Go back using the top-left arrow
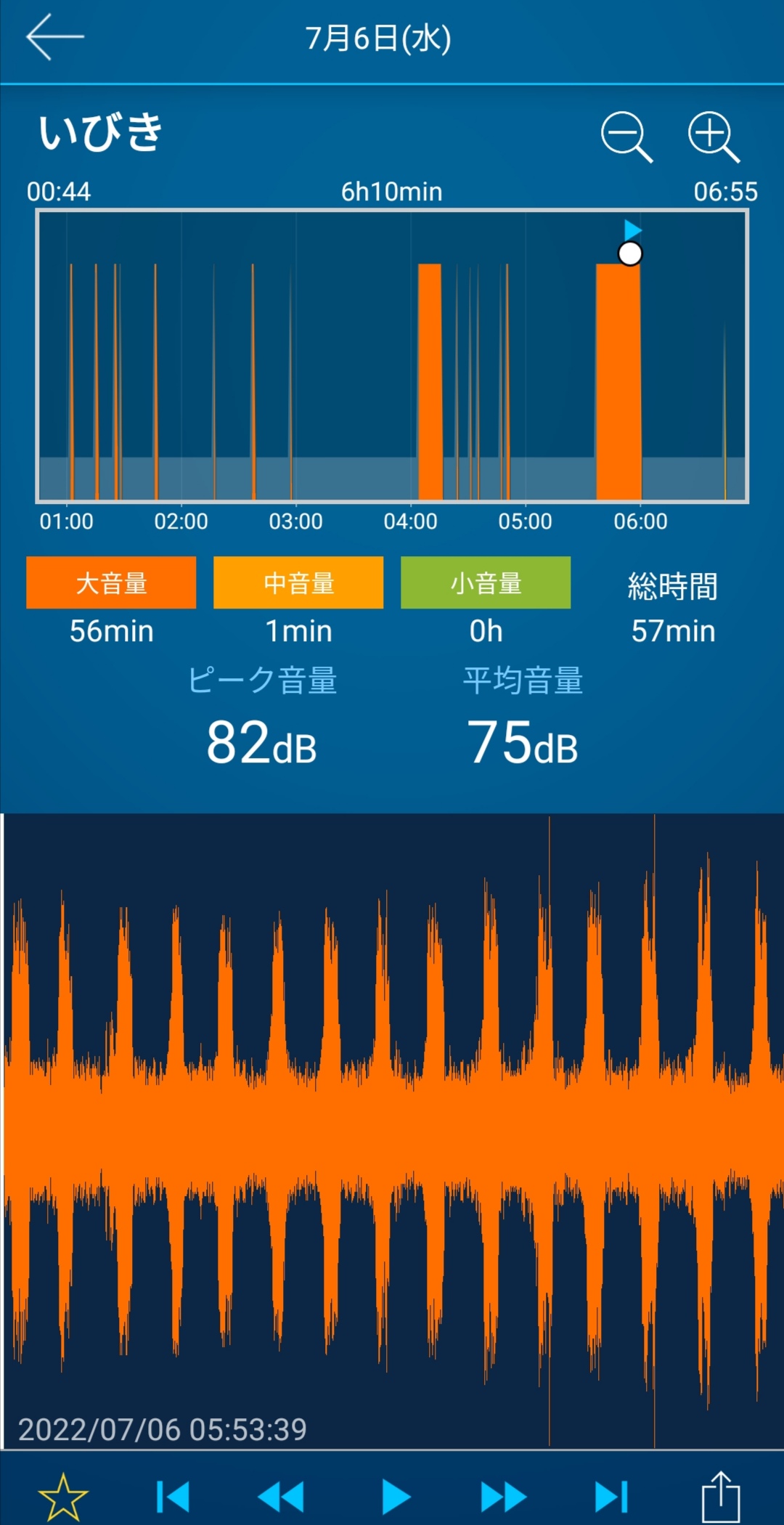 [55, 37]
